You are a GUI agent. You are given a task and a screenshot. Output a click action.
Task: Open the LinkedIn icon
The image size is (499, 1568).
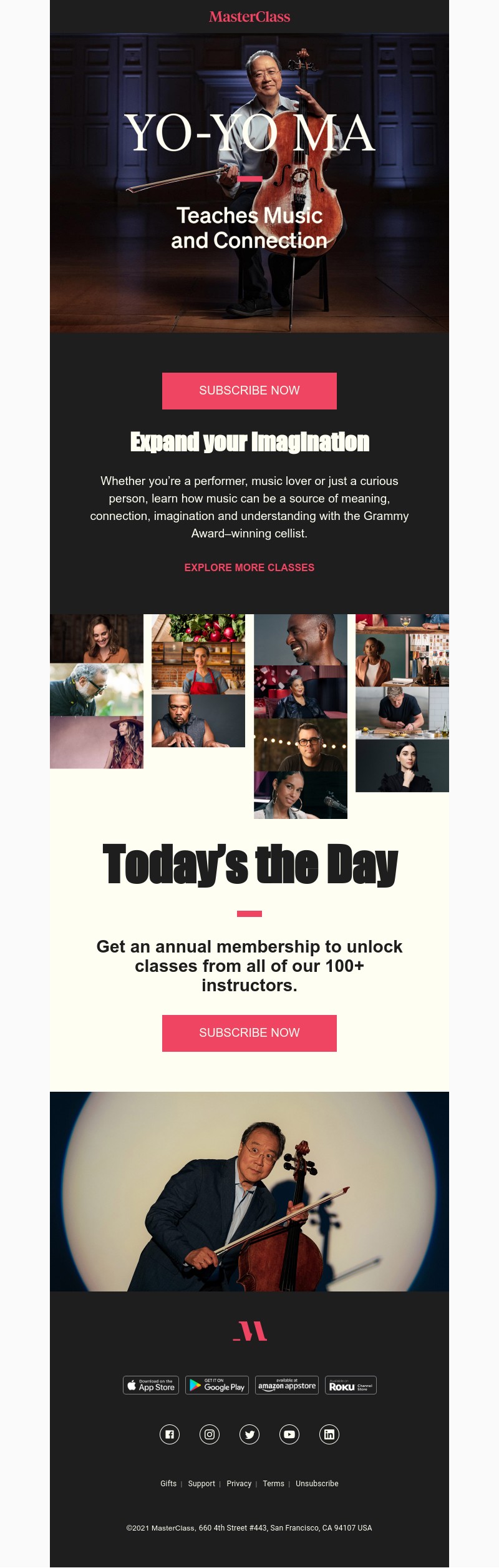(329, 1434)
